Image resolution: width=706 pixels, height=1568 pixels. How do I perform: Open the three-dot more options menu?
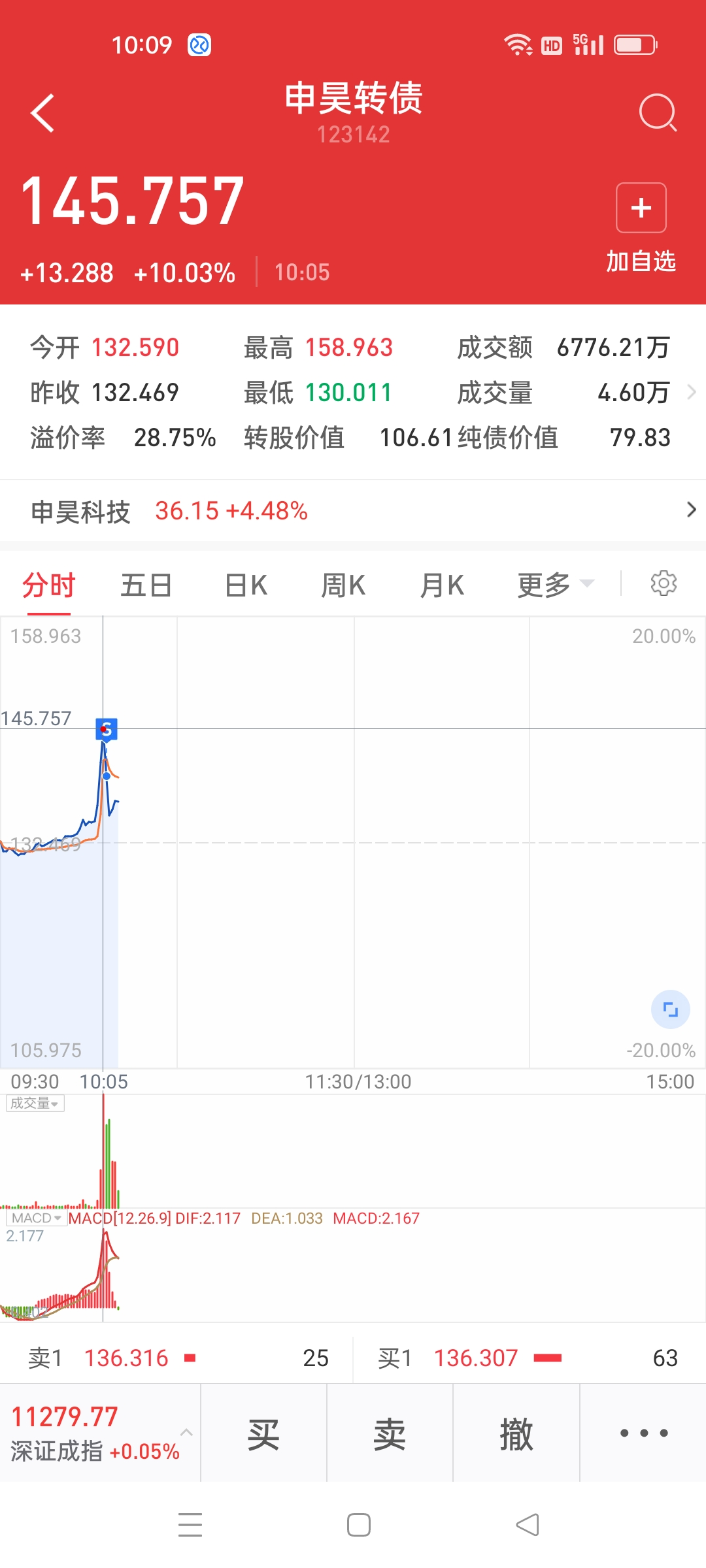coord(643,1433)
